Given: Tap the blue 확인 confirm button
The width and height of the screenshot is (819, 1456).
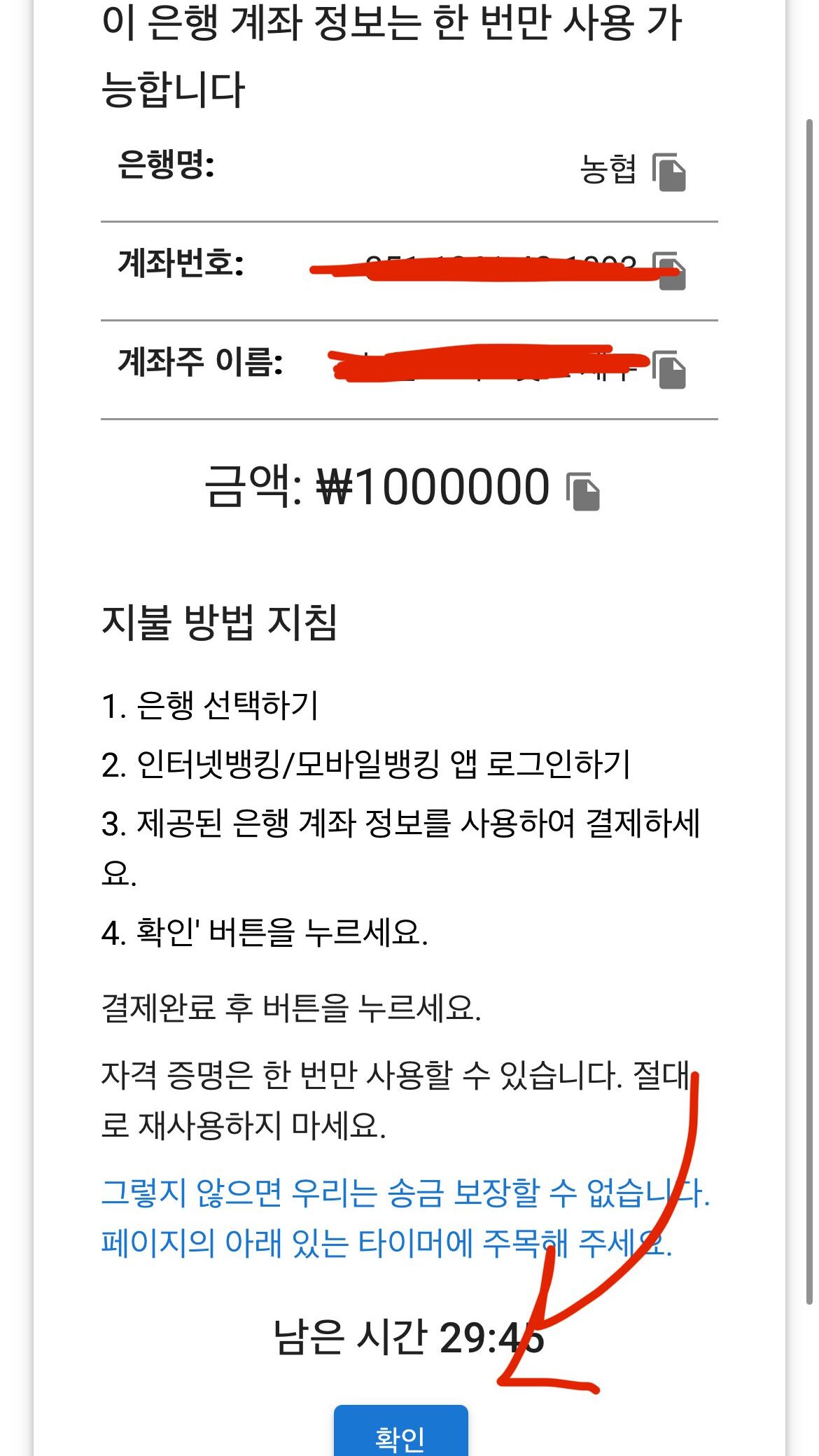Looking at the screenshot, I should coord(400,1434).
